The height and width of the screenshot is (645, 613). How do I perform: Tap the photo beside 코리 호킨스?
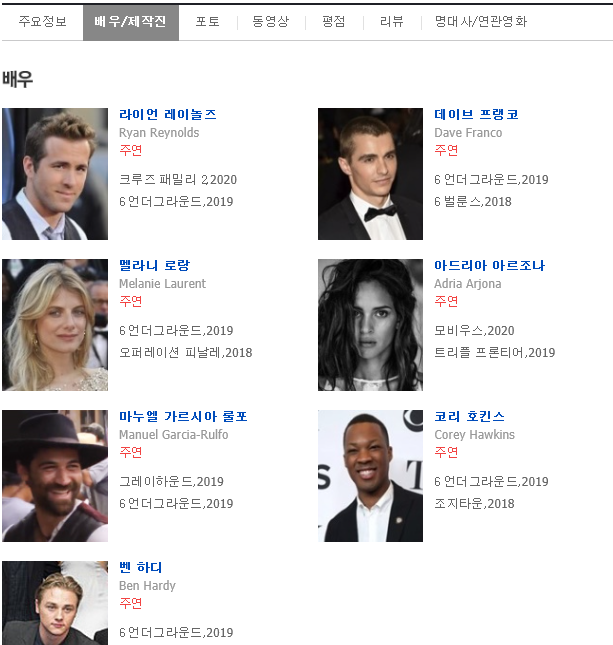(370, 476)
